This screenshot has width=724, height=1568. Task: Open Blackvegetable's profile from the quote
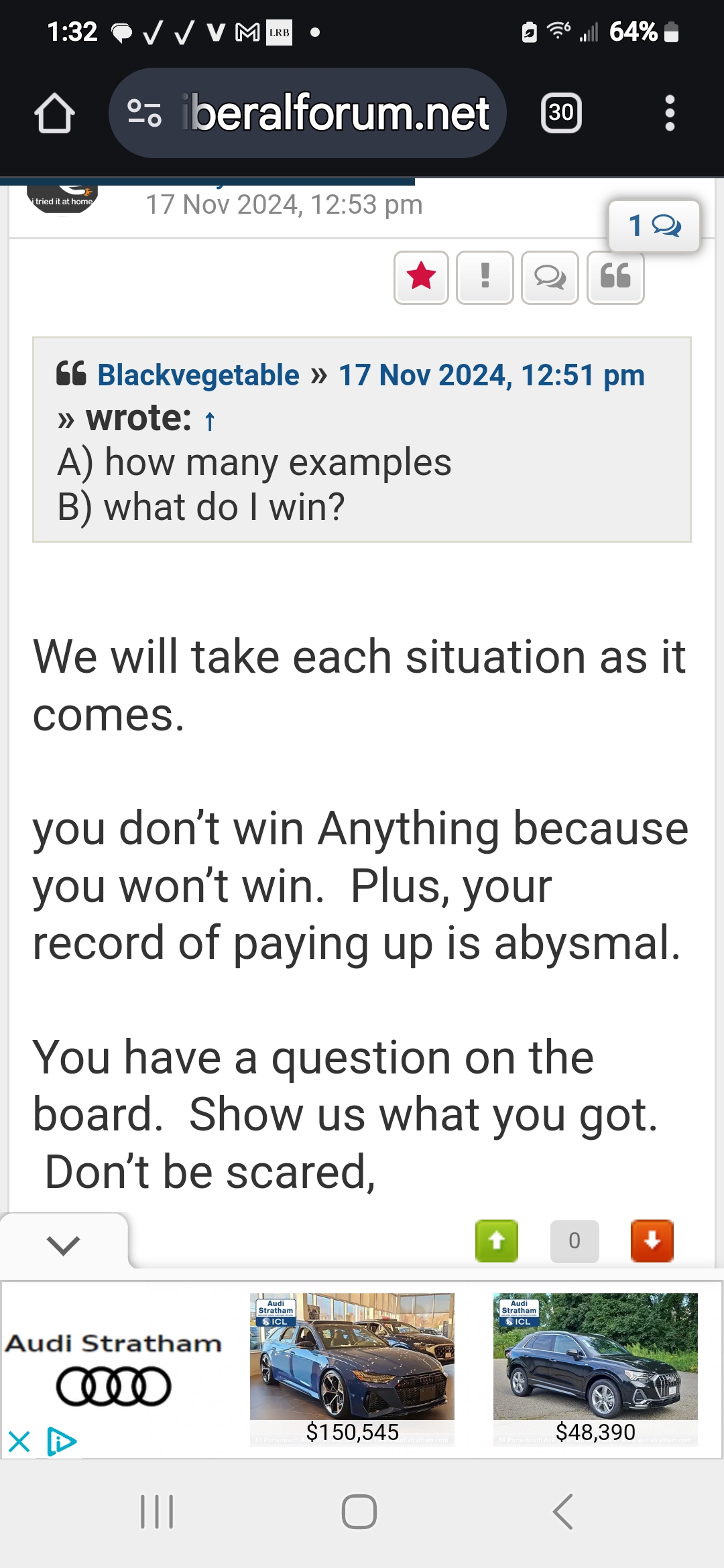198,375
